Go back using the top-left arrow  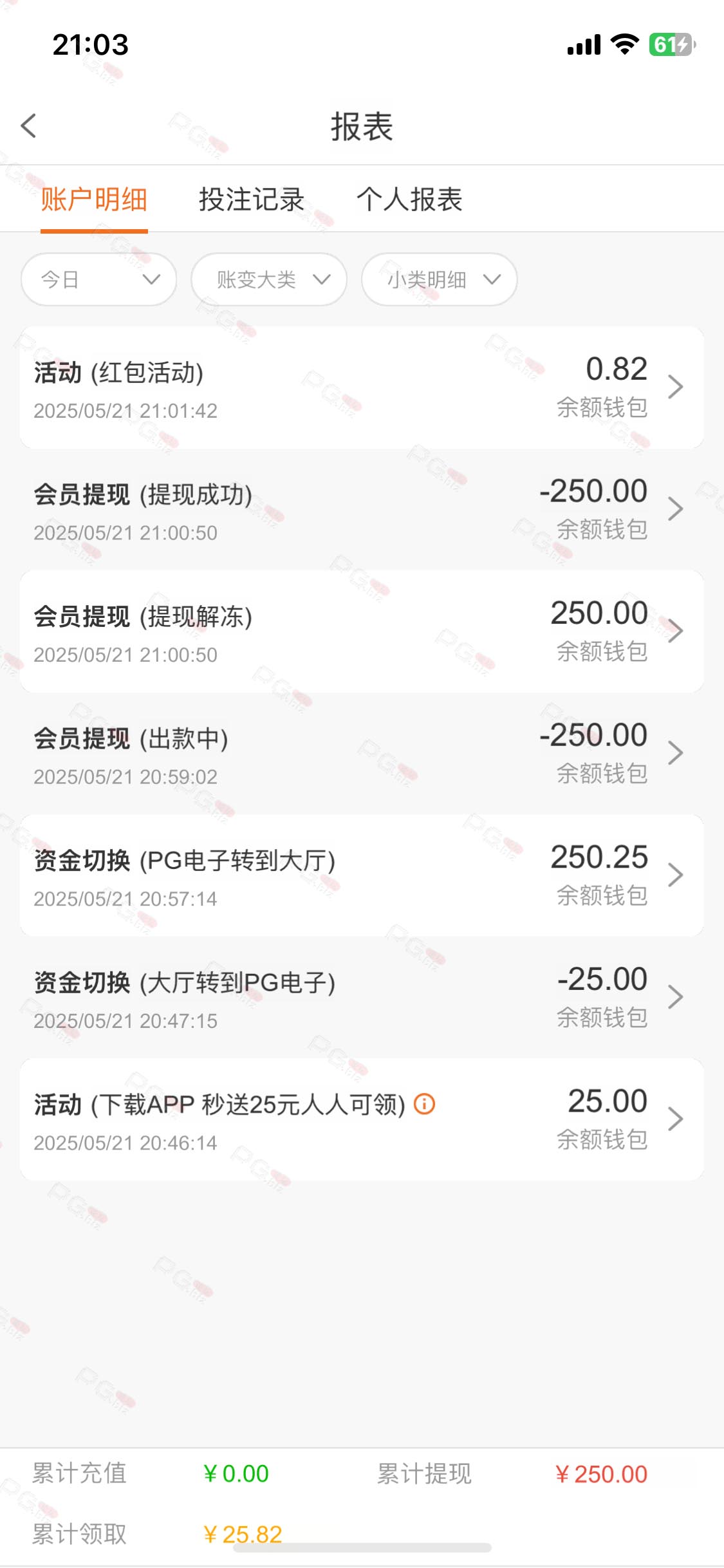[x=28, y=126]
